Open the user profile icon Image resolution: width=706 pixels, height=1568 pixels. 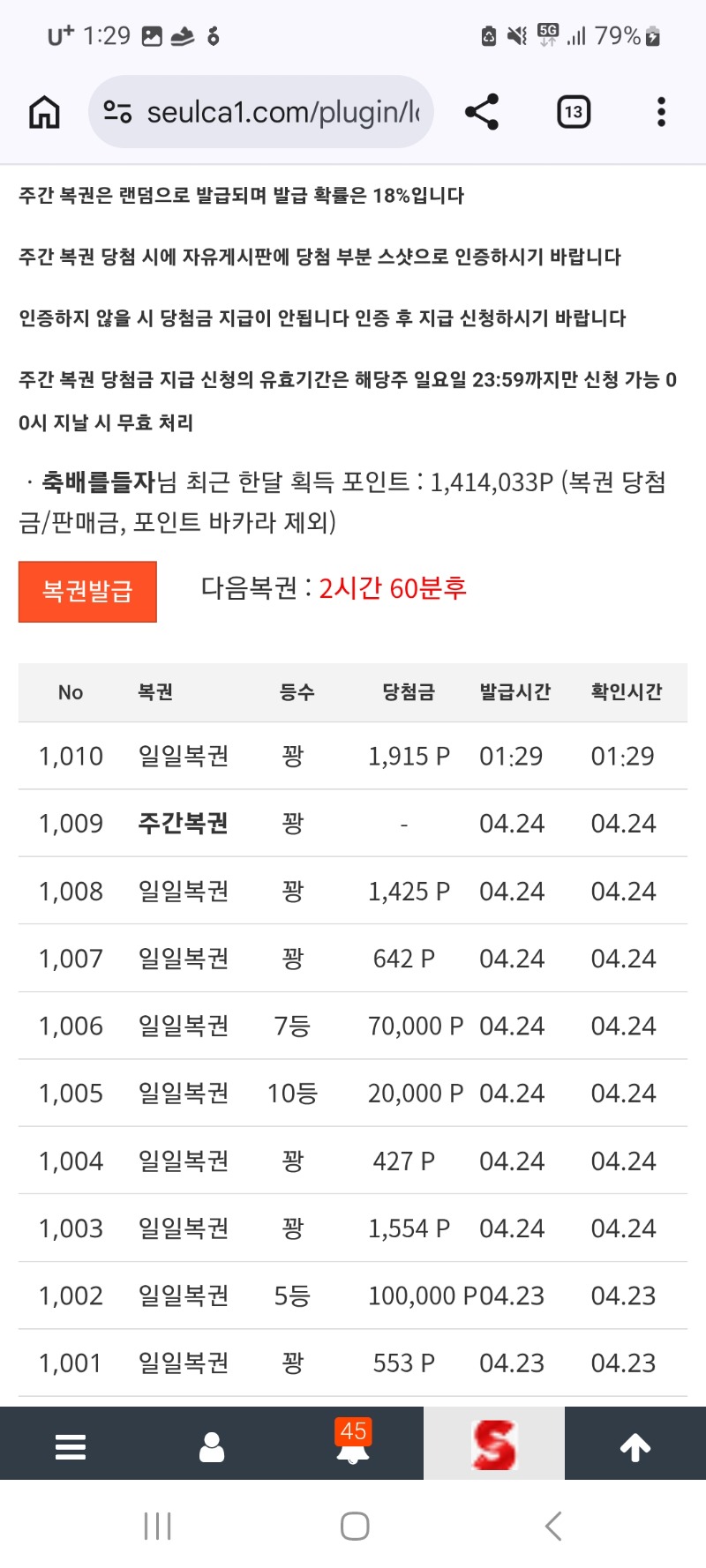pyautogui.click(x=212, y=1447)
